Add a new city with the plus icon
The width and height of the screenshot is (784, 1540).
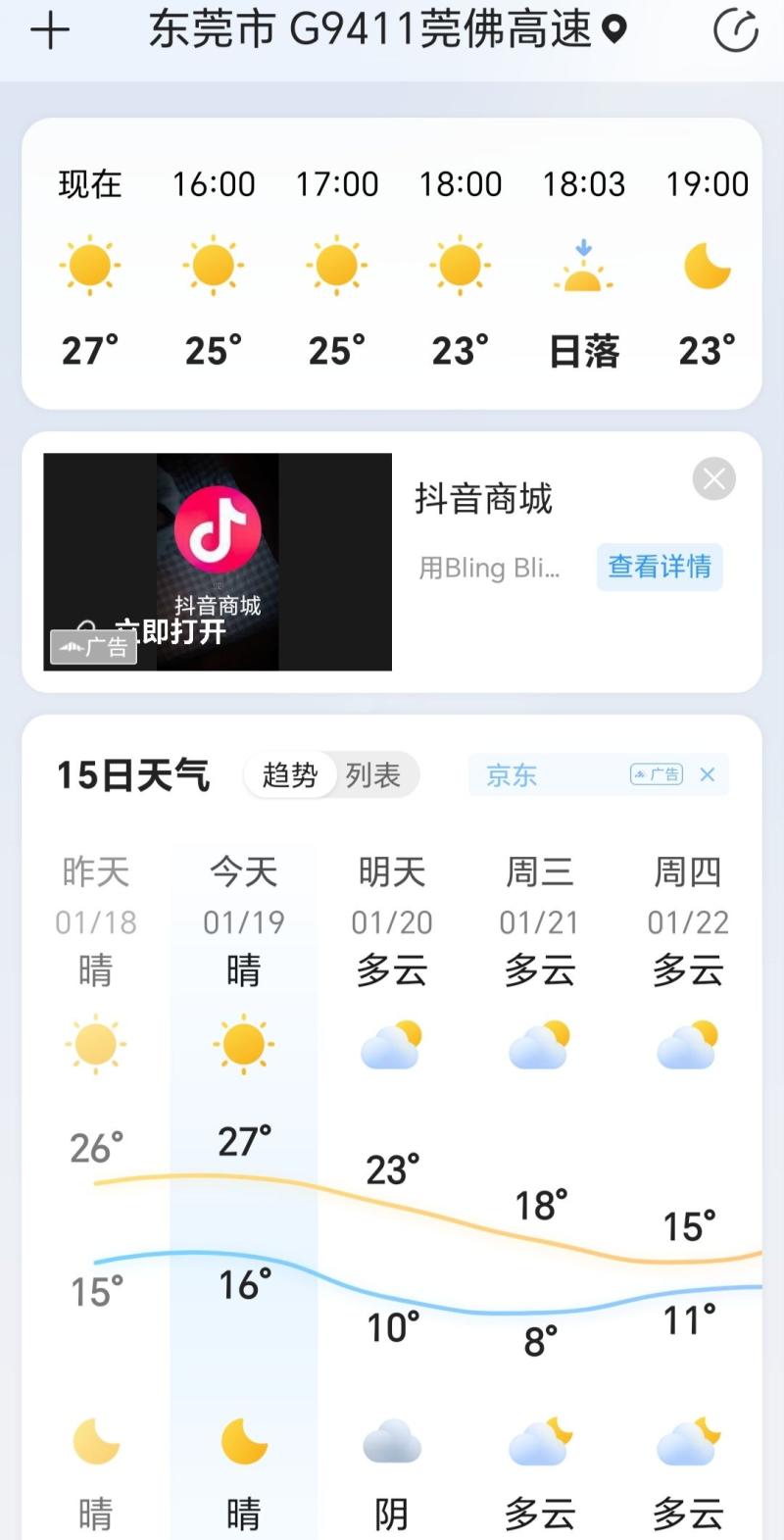49,31
